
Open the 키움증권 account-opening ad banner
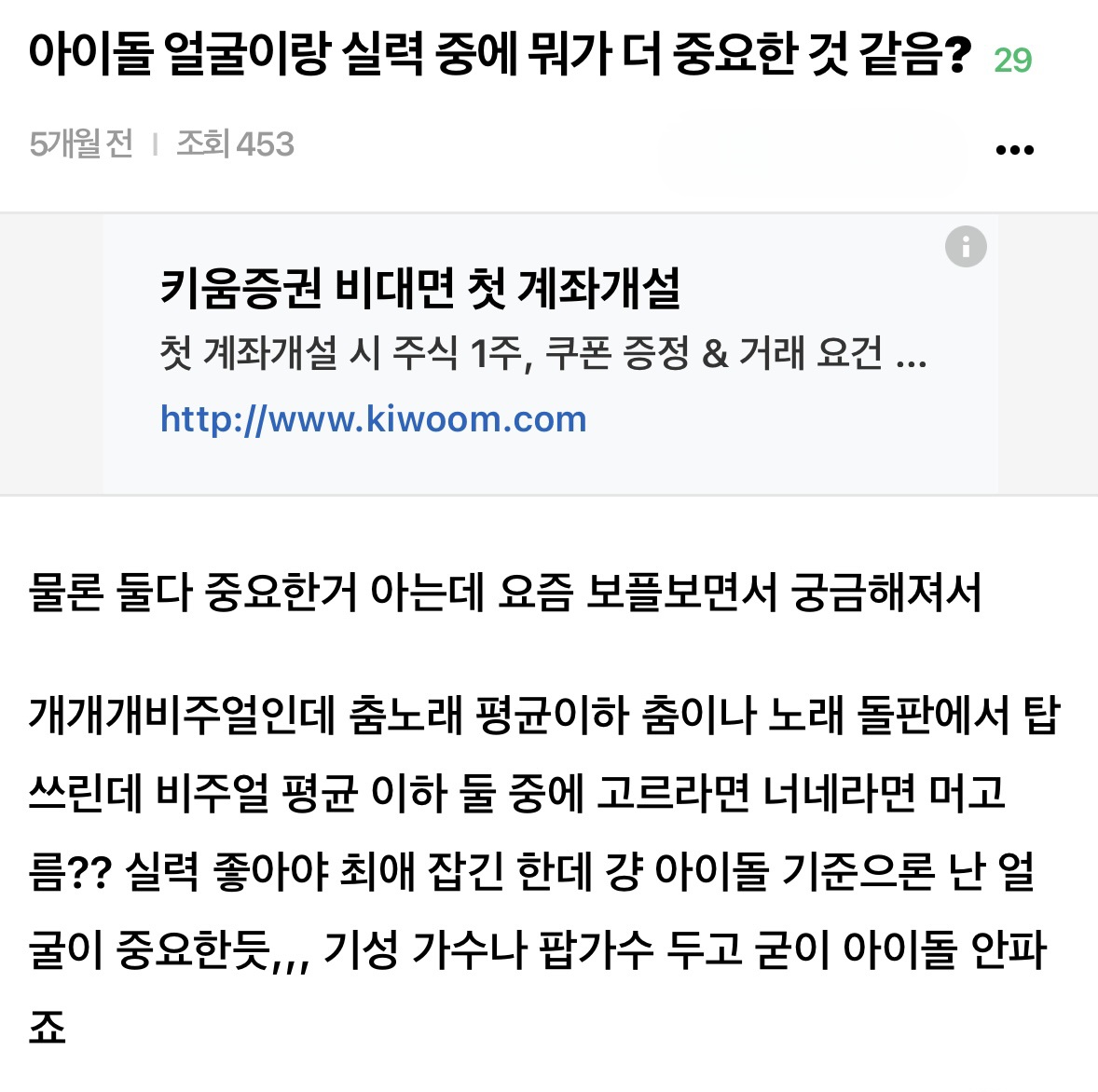pyautogui.click(x=419, y=289)
